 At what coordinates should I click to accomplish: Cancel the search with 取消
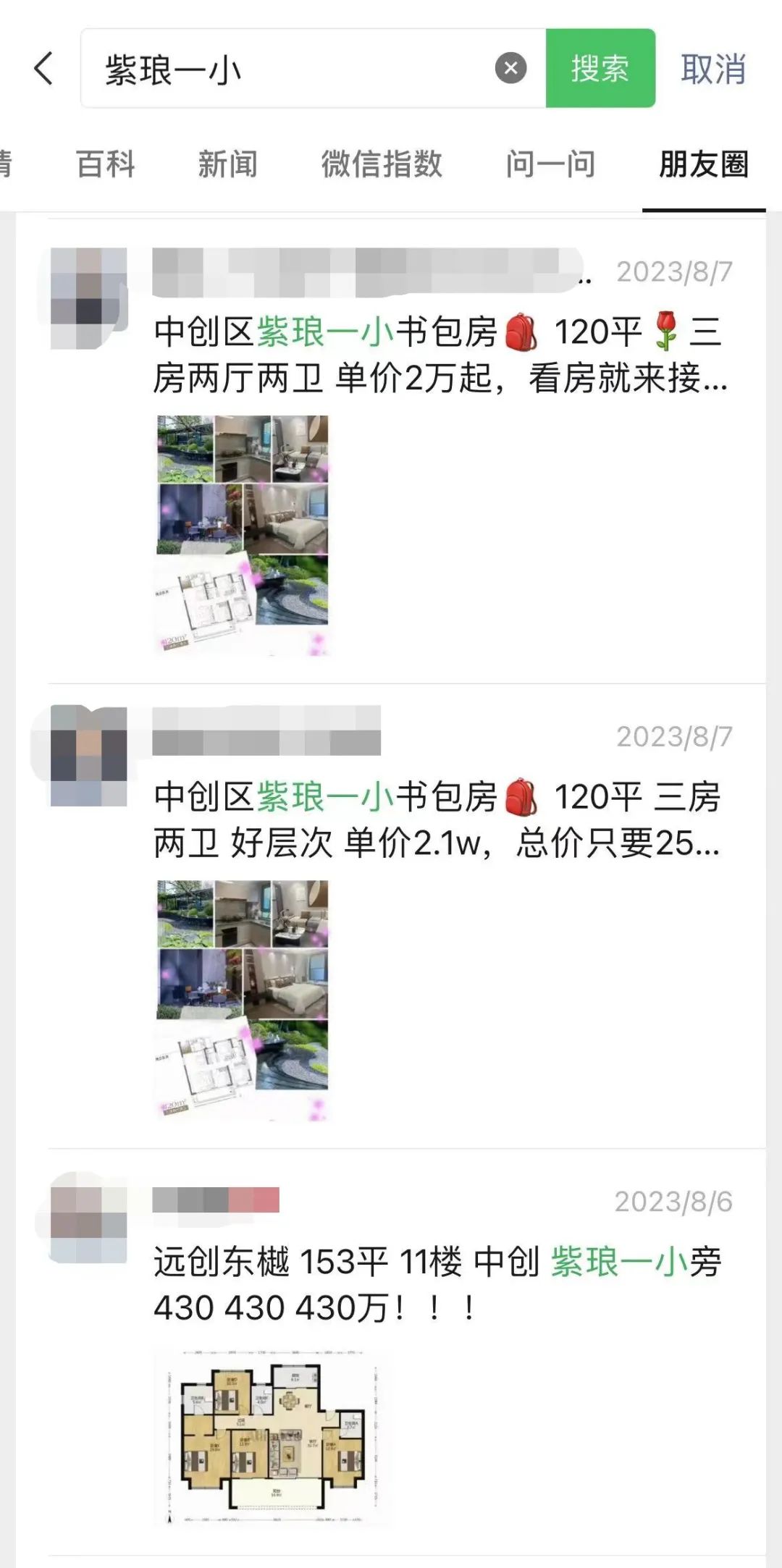pyautogui.click(x=713, y=69)
